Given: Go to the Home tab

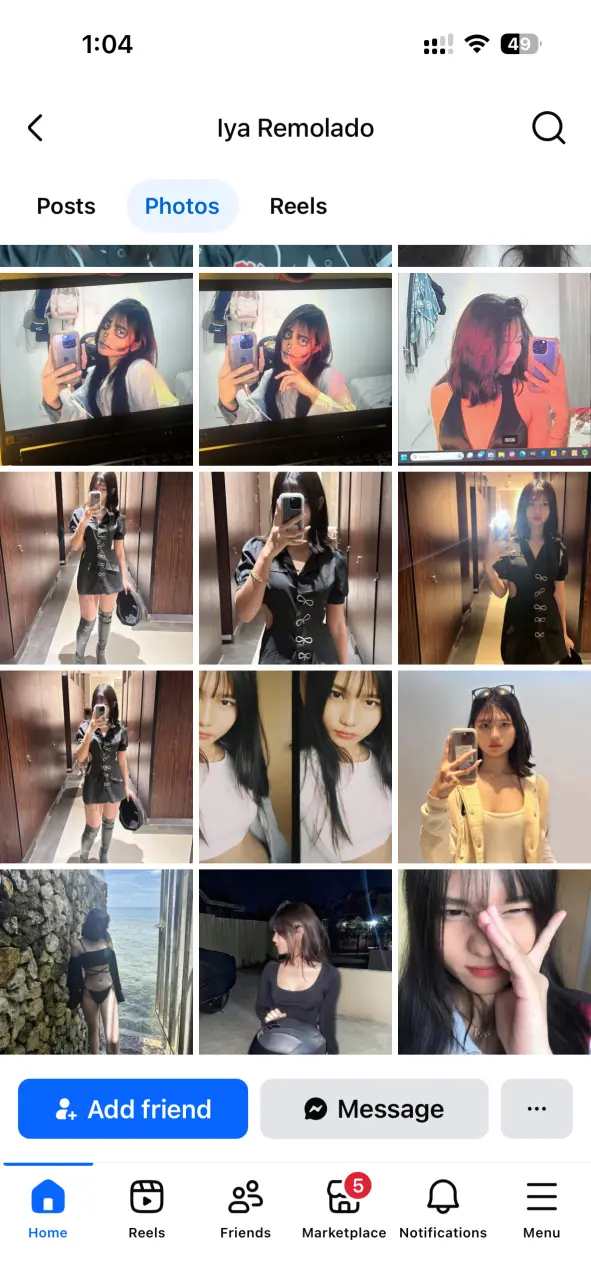Looking at the screenshot, I should (x=47, y=1208).
